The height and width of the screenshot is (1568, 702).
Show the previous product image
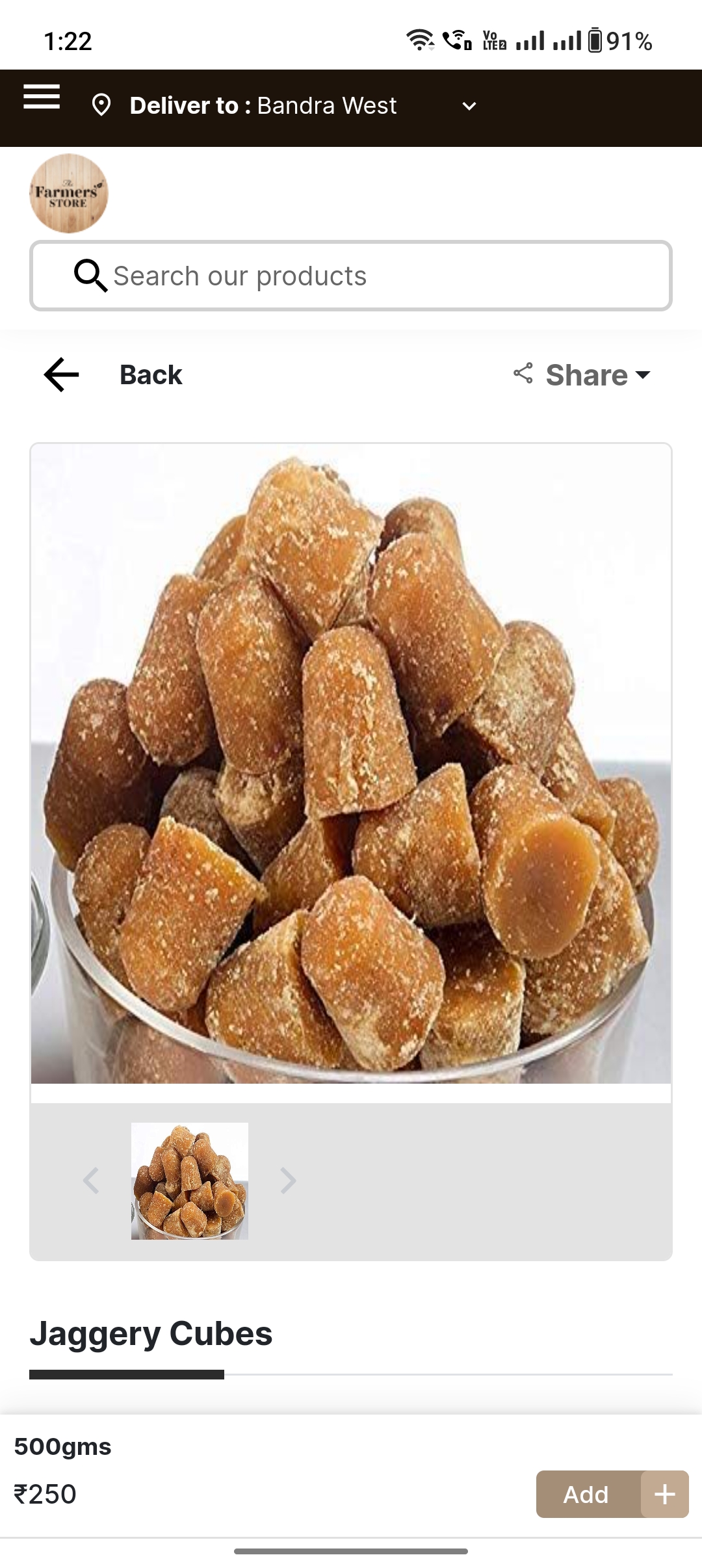91,1181
